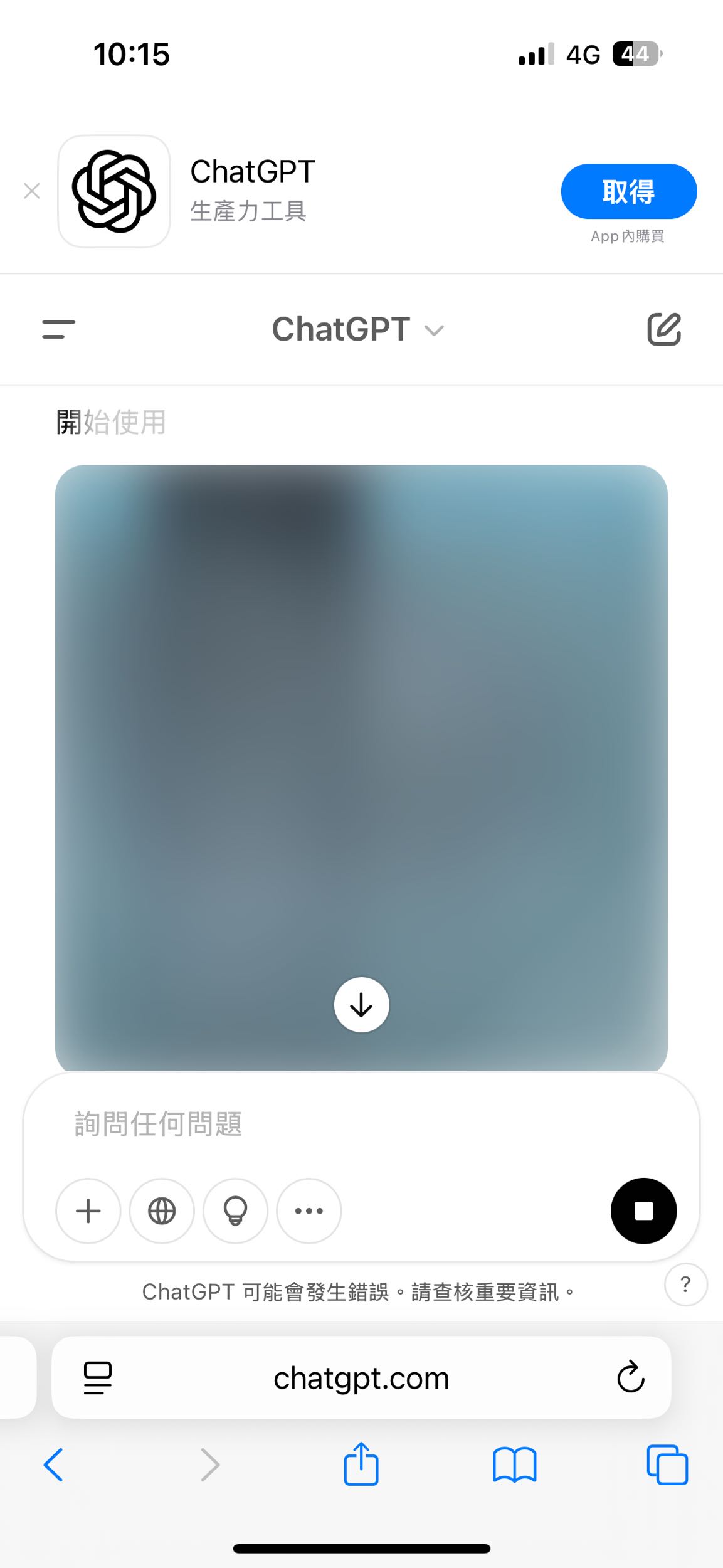
Task: Tap the 取得 app download button
Action: click(628, 191)
